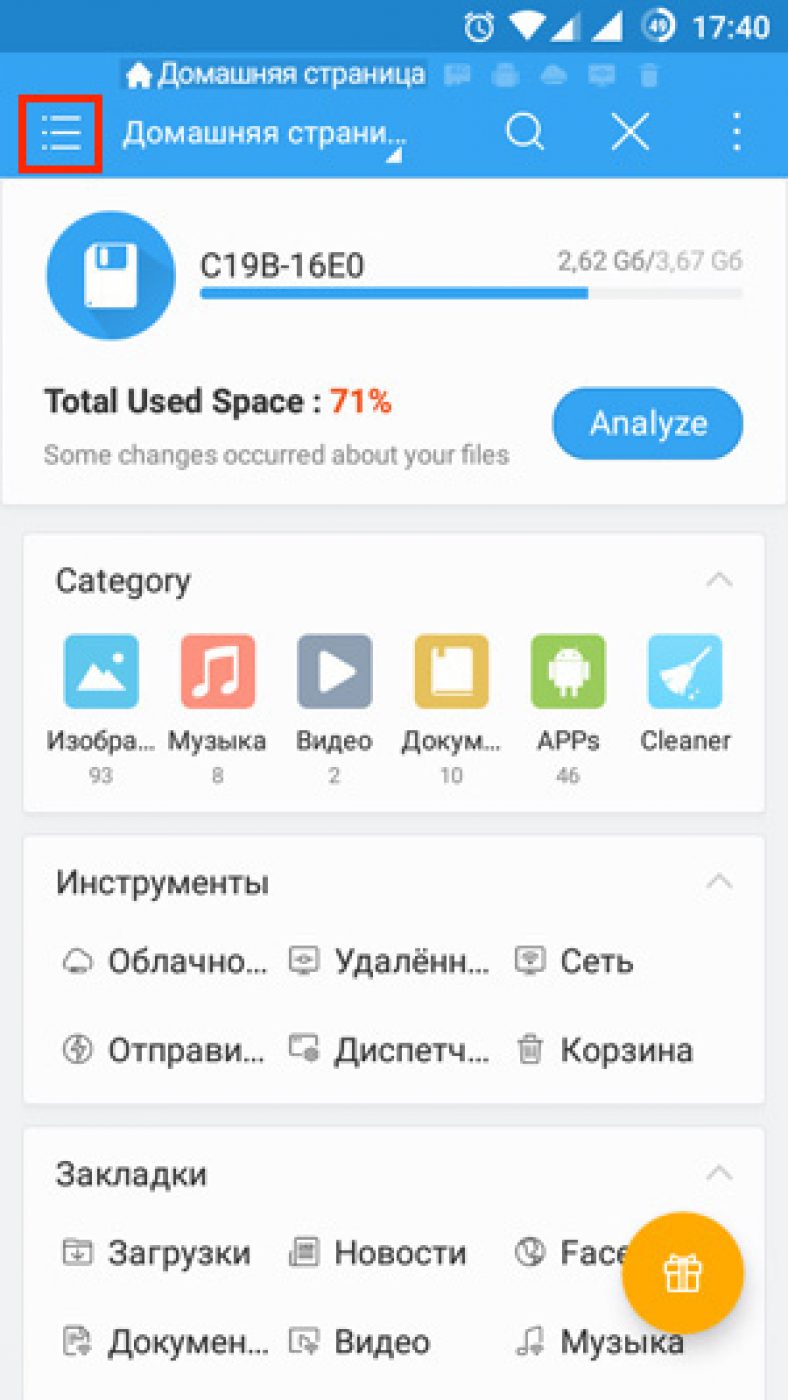This screenshot has height=1400, width=788.
Task: Open the three-dot overflow menu
Action: click(737, 132)
